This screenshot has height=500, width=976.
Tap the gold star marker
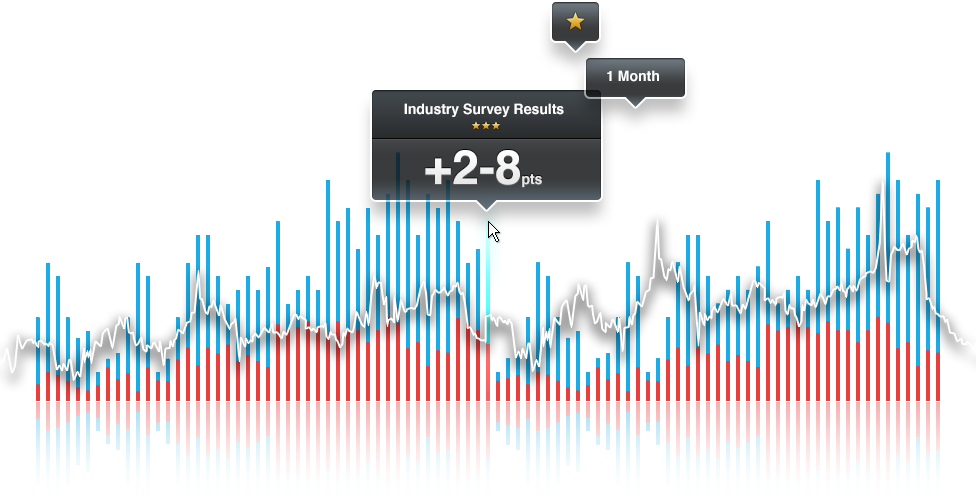pos(575,21)
